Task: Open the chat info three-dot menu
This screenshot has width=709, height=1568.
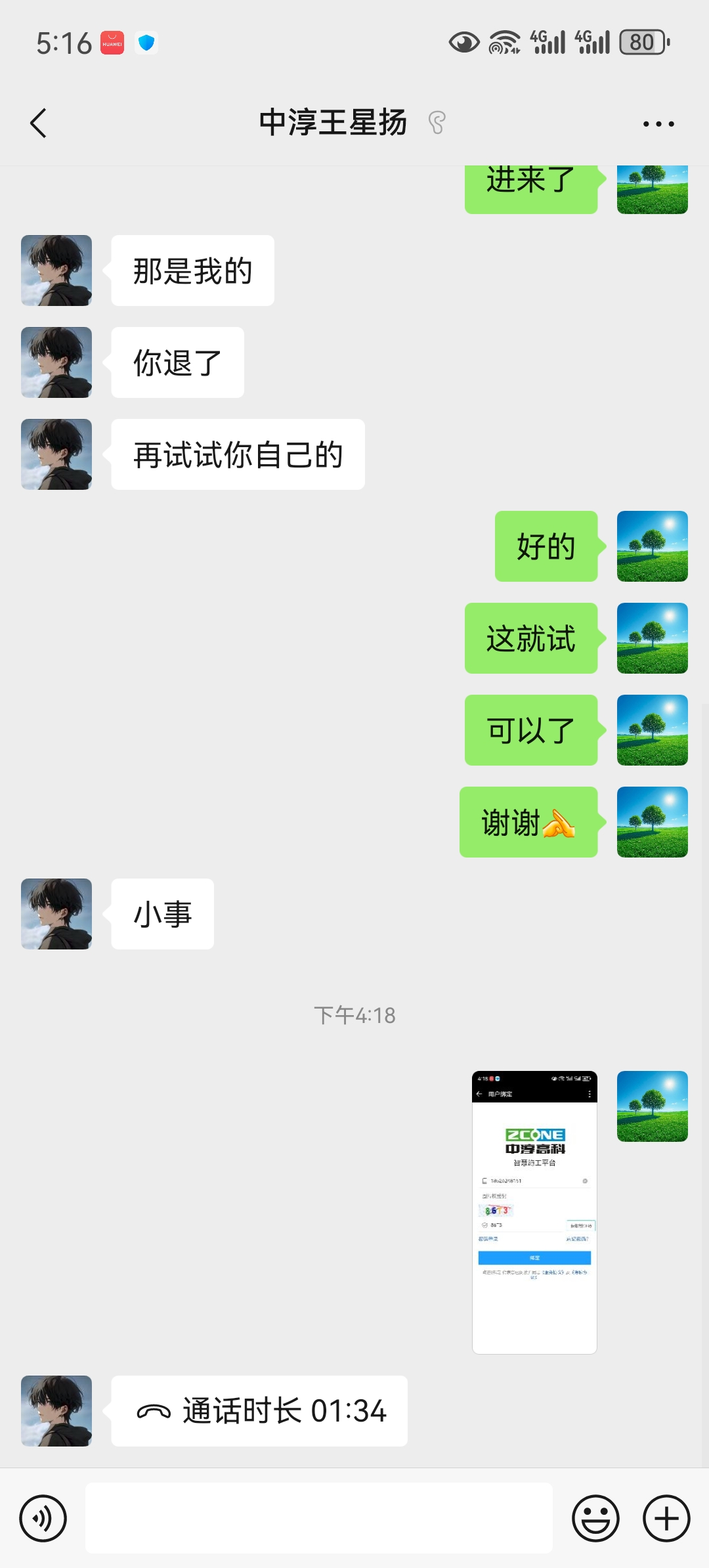Action: click(658, 123)
